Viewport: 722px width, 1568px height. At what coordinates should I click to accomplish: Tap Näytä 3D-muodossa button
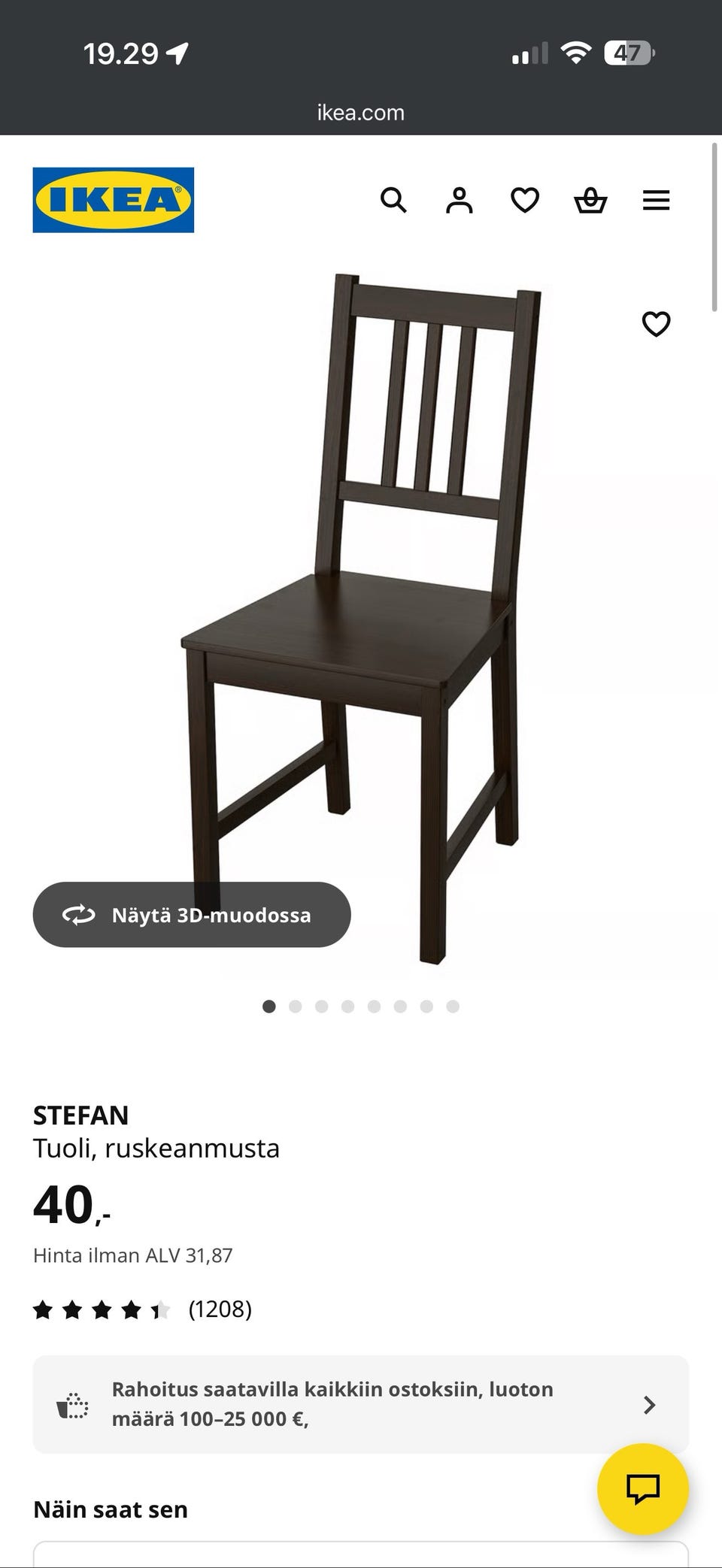192,915
